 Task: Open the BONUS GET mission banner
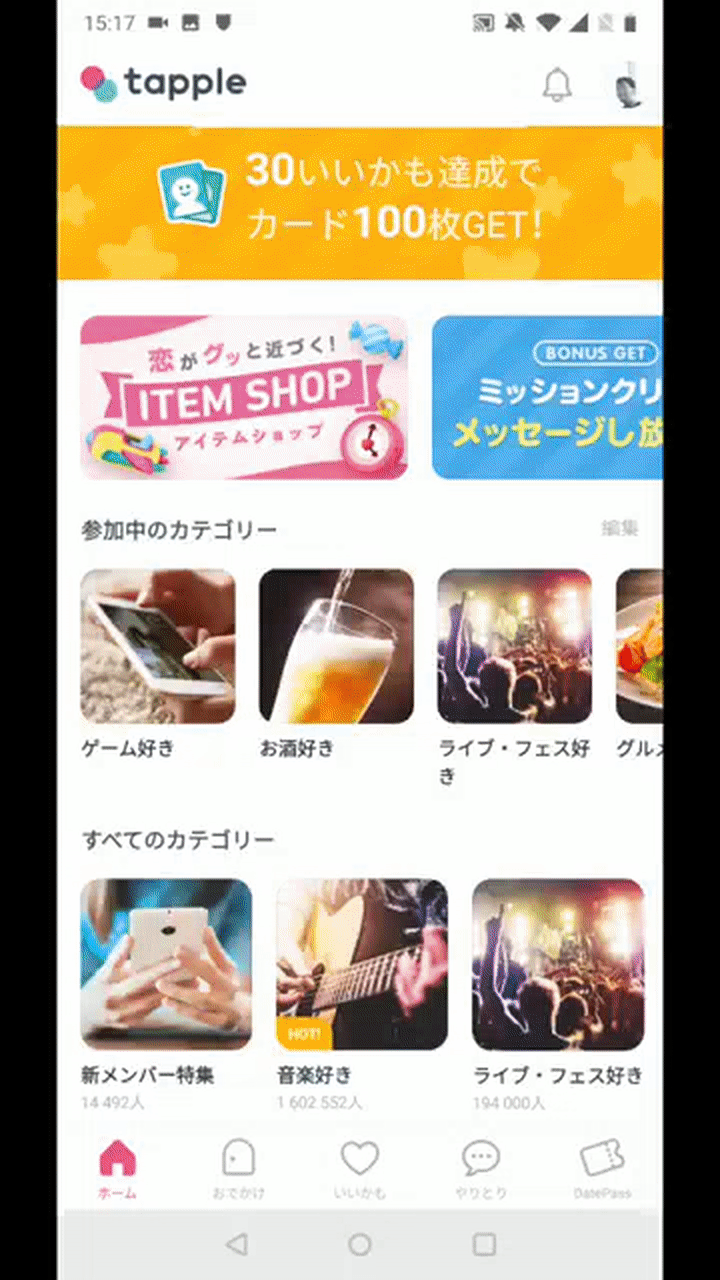point(547,398)
